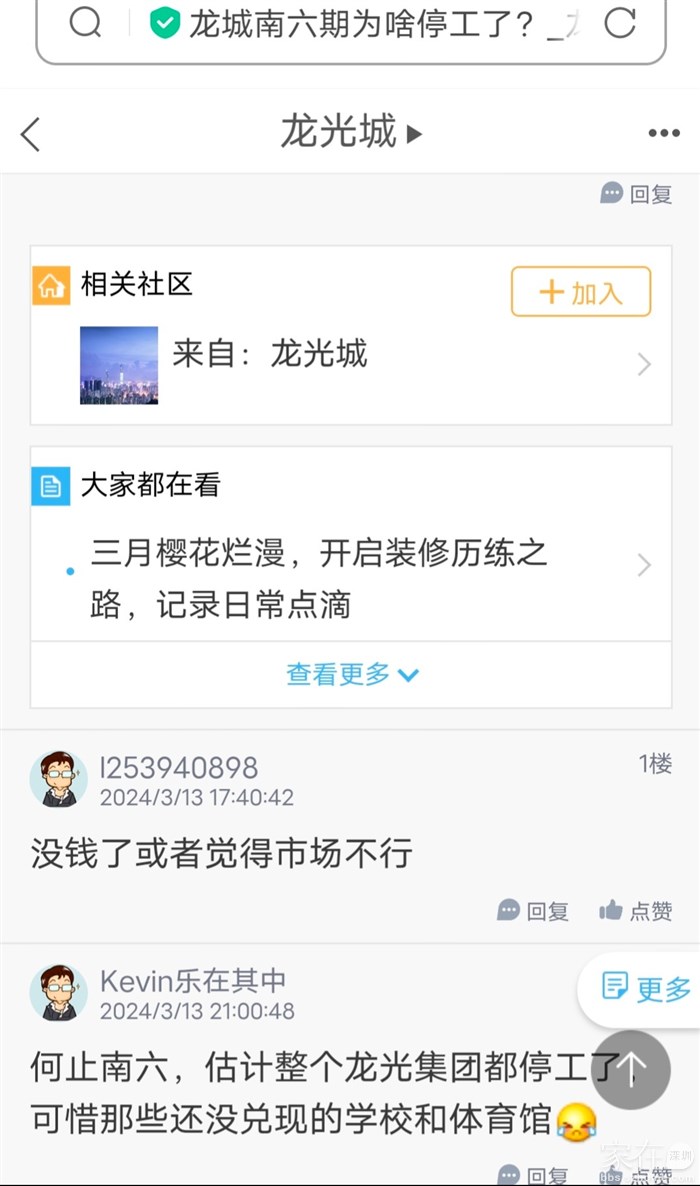Image resolution: width=700 pixels, height=1186 pixels.
Task: Join the community with 加入 button
Action: point(580,292)
